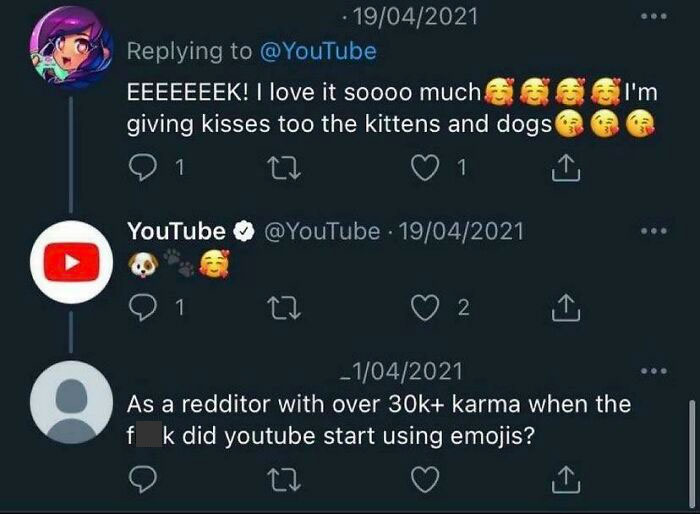This screenshot has width=700, height=514.
Task: Reply to the EEEEEEEK kittens tweet
Action: tap(142, 170)
